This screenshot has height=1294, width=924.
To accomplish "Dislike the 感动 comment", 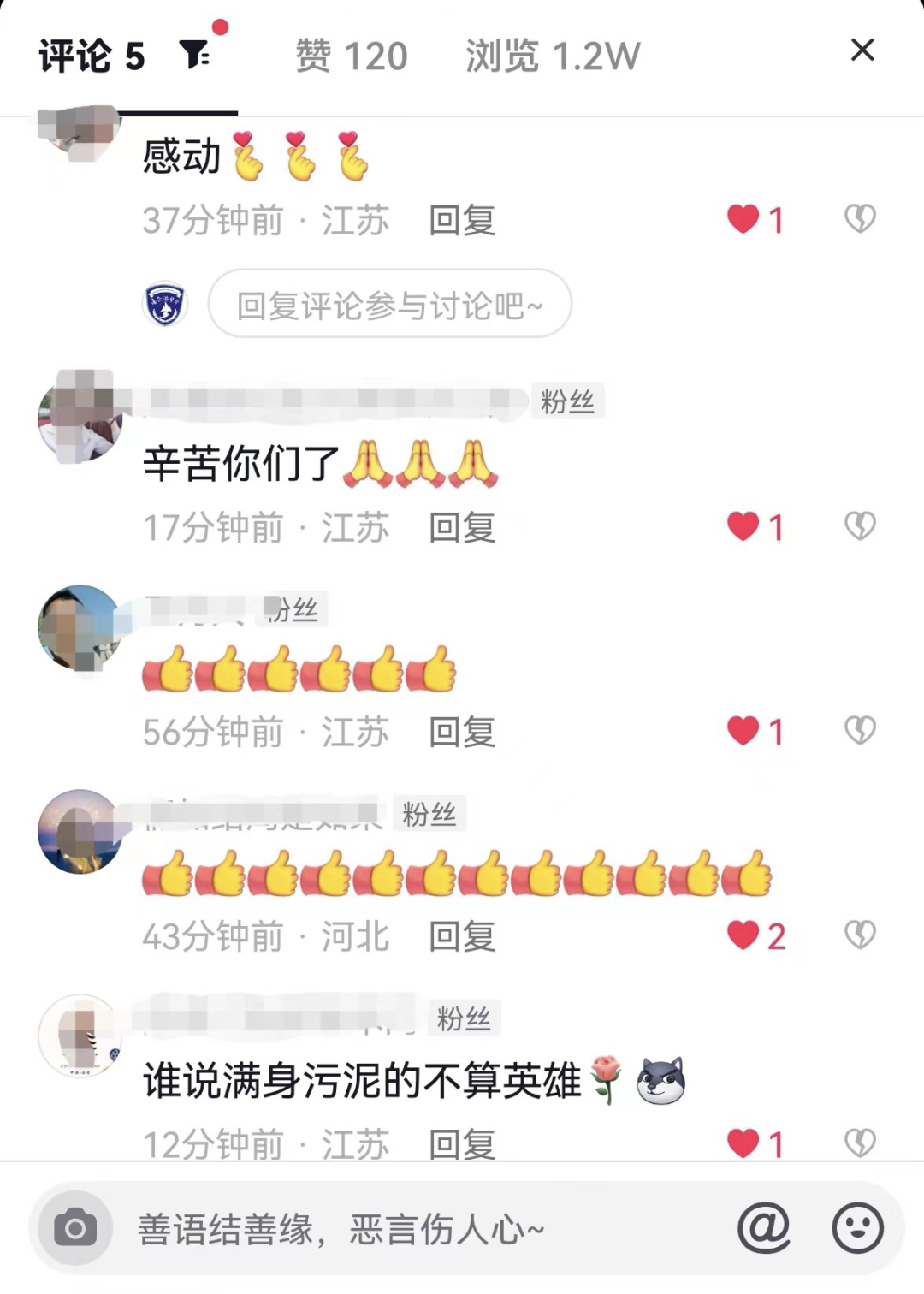I will (x=860, y=220).
